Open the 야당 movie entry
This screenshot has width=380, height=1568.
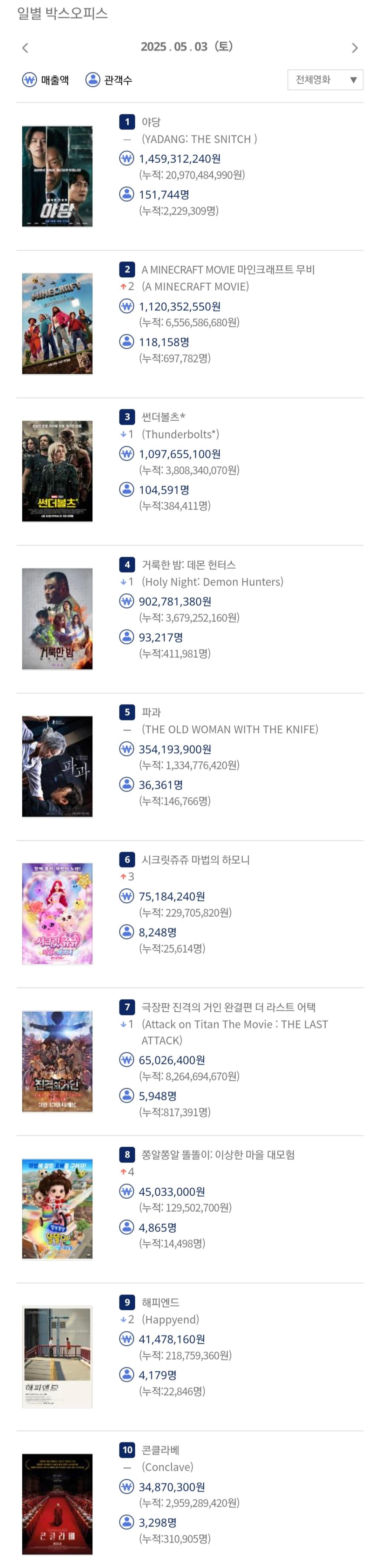[x=151, y=122]
